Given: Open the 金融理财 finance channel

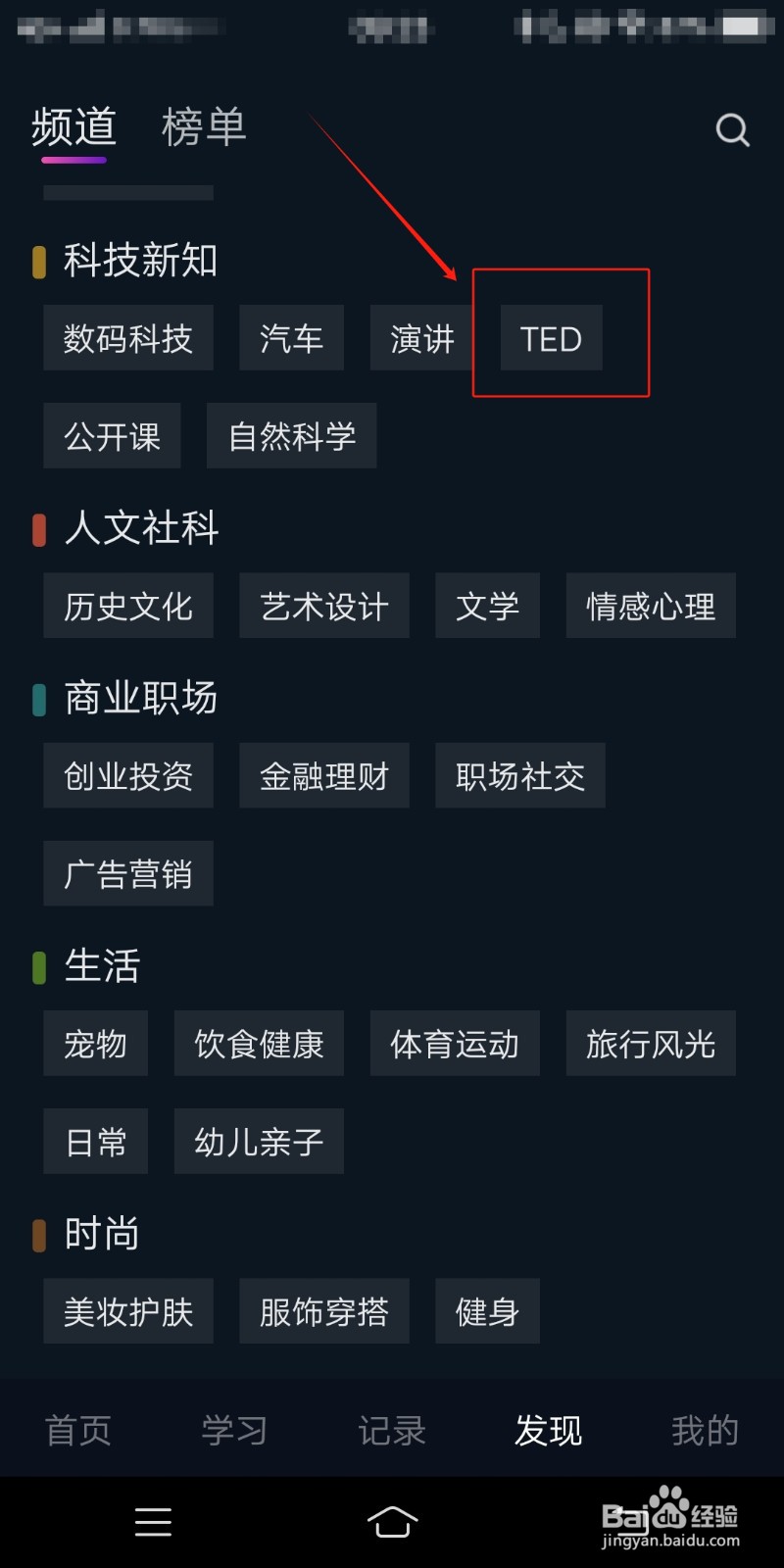Looking at the screenshot, I should click(x=324, y=775).
